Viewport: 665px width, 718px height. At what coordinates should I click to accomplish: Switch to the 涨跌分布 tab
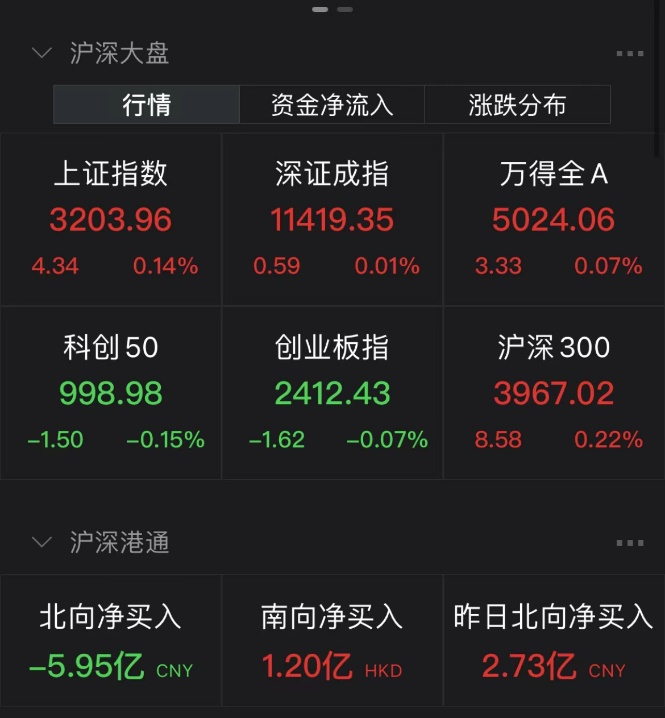518,104
